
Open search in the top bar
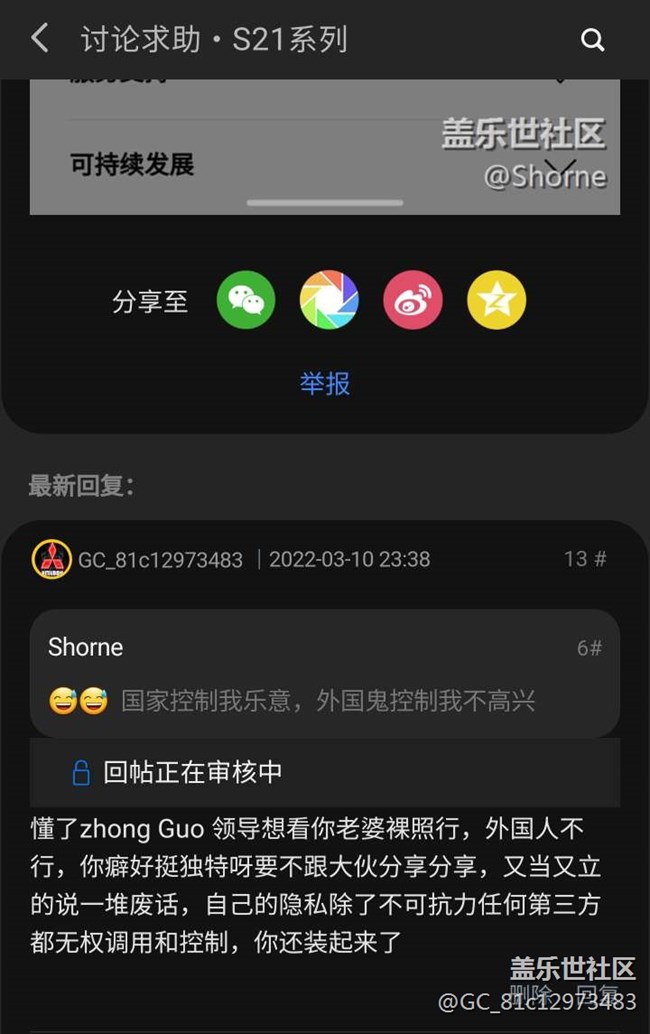point(593,40)
